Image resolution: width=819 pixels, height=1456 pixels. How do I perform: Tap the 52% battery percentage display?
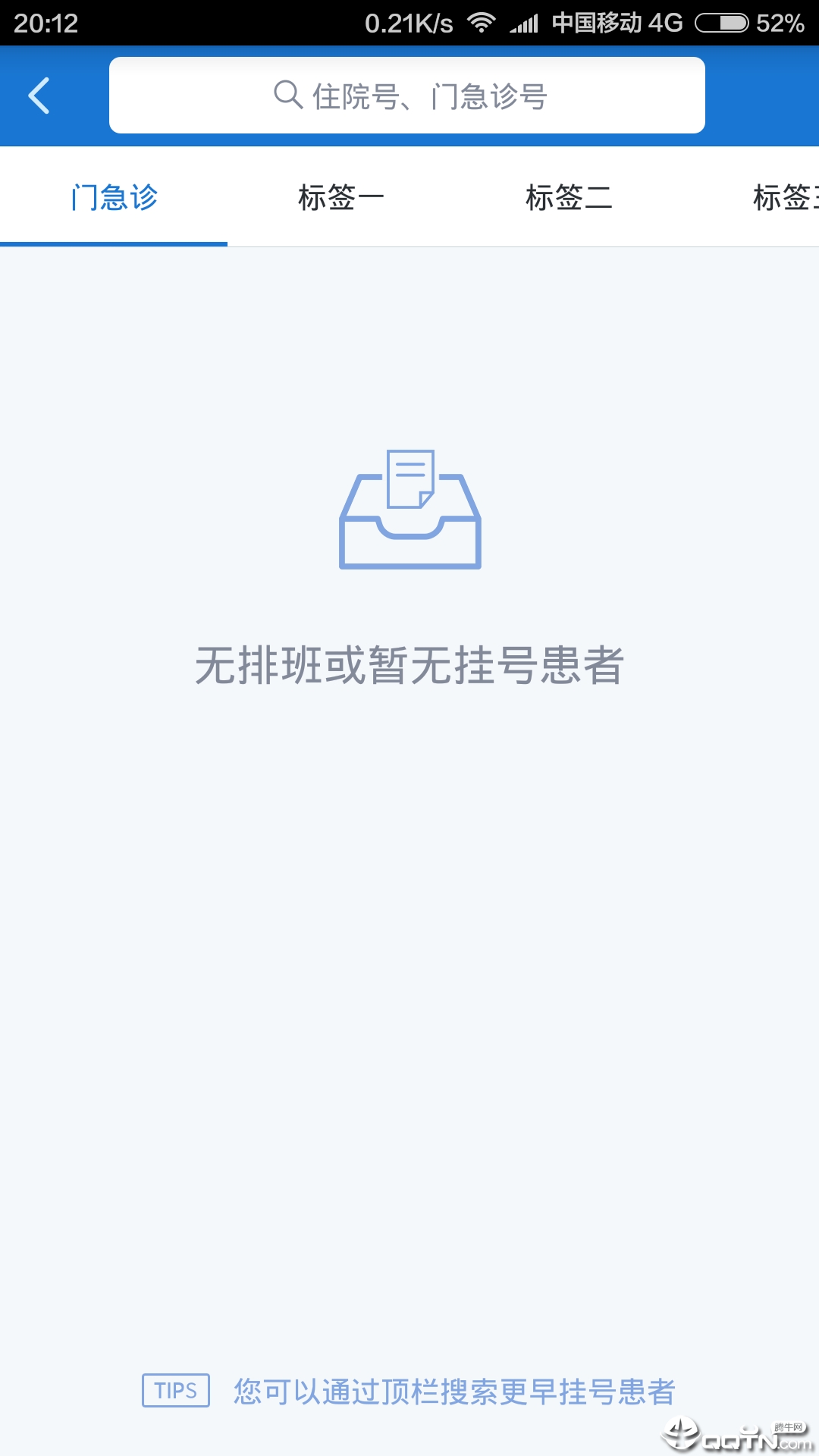[781, 22]
